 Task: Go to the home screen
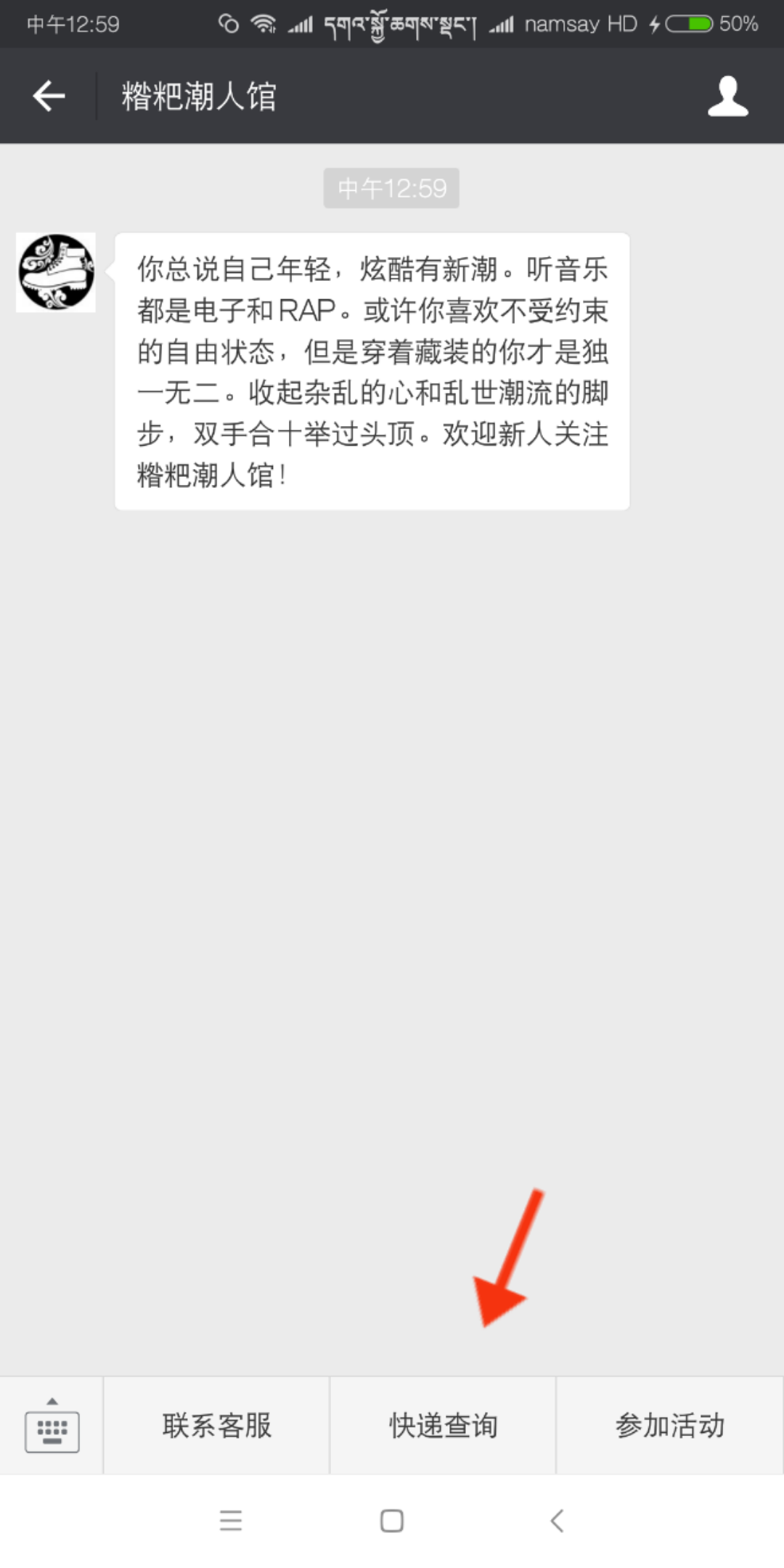point(392,1520)
